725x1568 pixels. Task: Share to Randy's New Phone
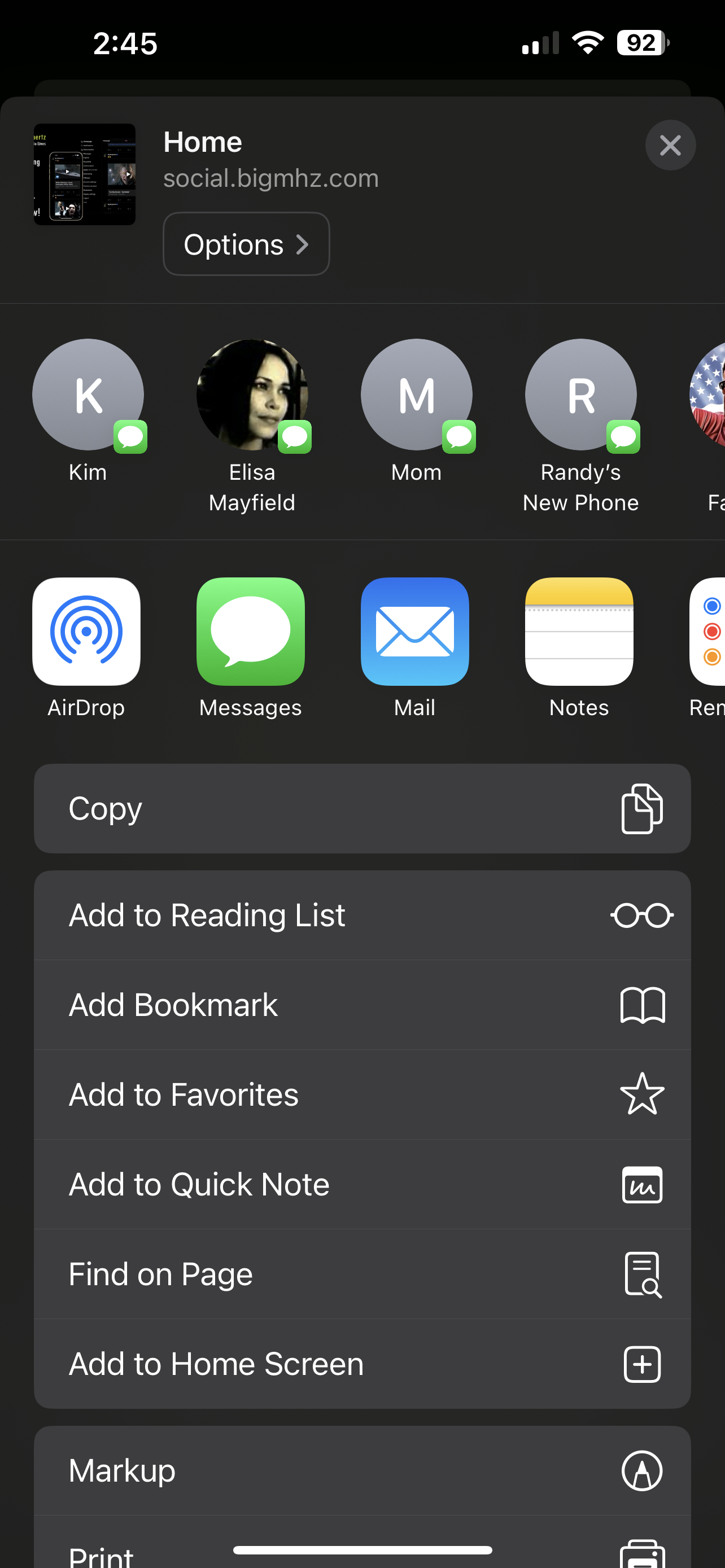point(580,395)
